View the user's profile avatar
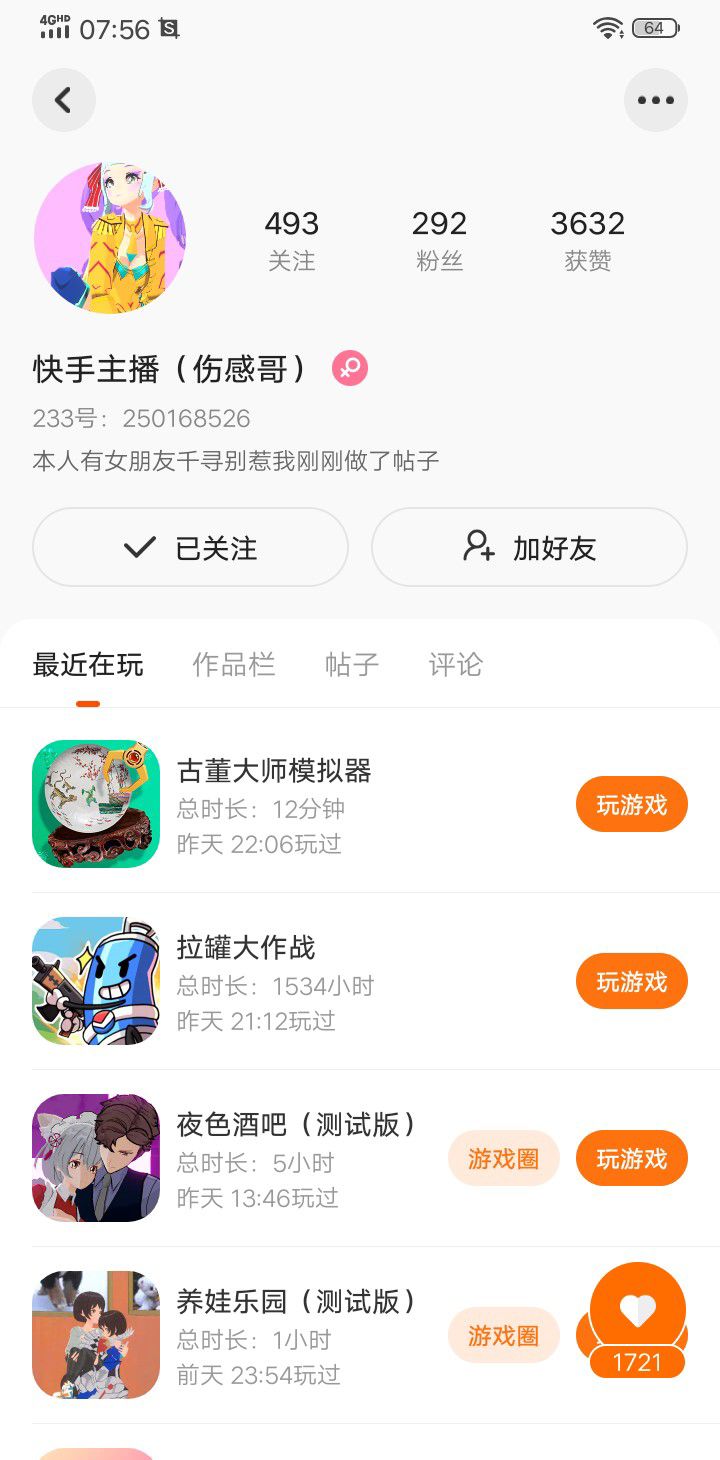The width and height of the screenshot is (720, 1460). pyautogui.click(x=110, y=238)
